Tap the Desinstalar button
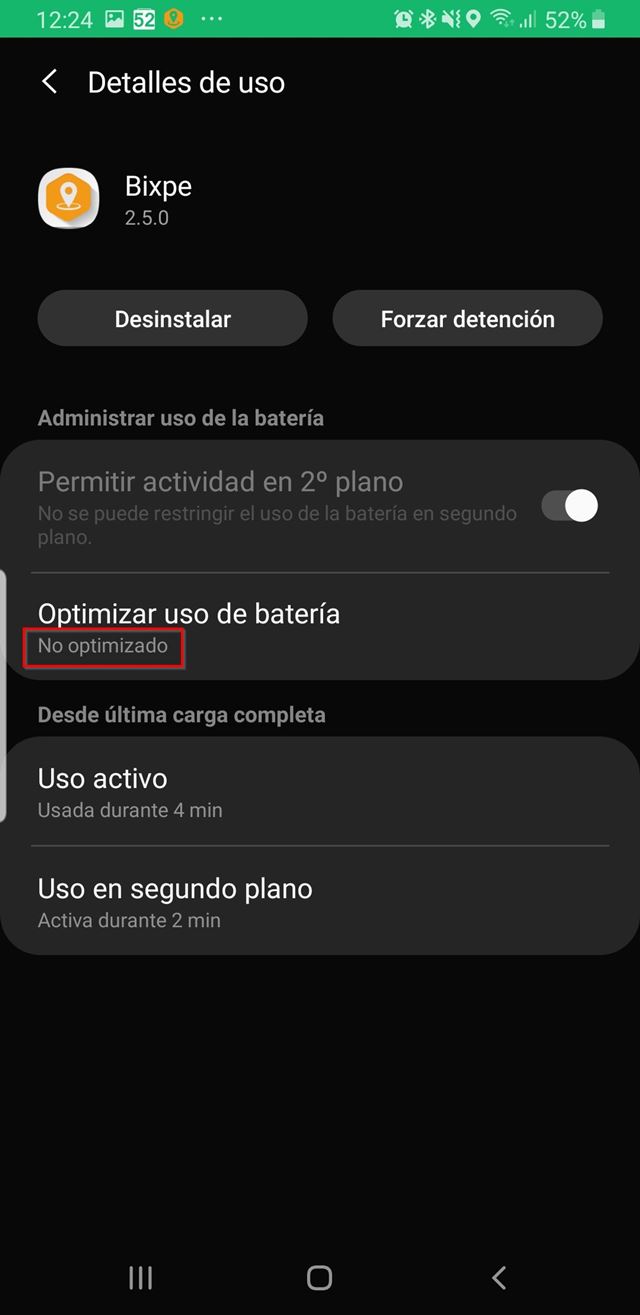Image resolution: width=640 pixels, height=1315 pixels. coord(172,319)
